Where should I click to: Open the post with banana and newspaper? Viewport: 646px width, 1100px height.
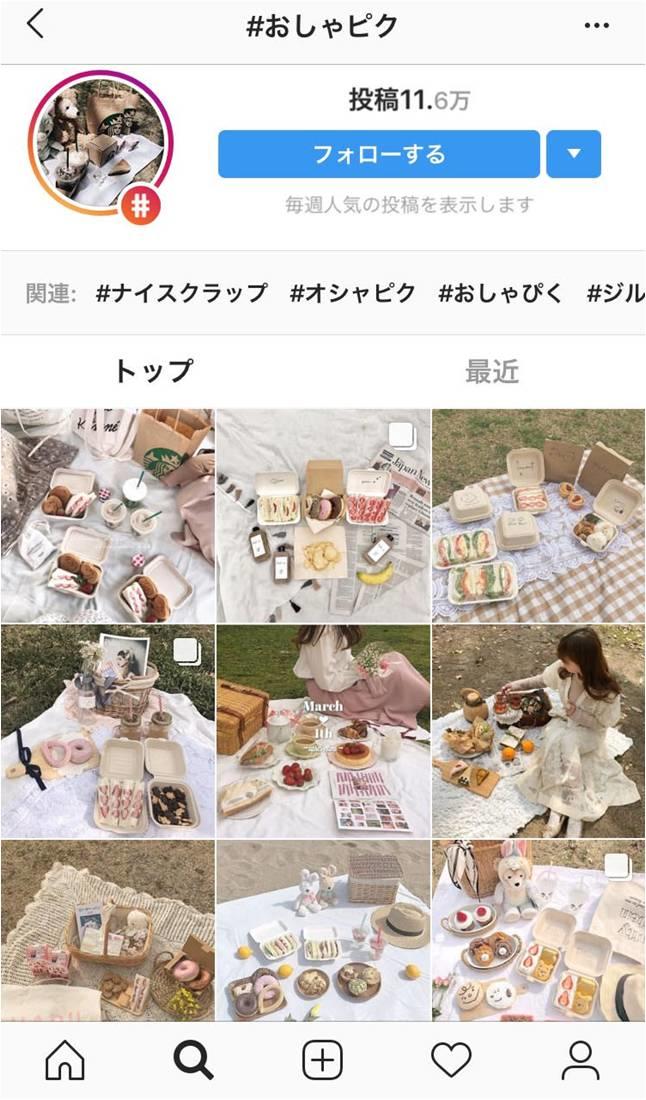point(323,515)
